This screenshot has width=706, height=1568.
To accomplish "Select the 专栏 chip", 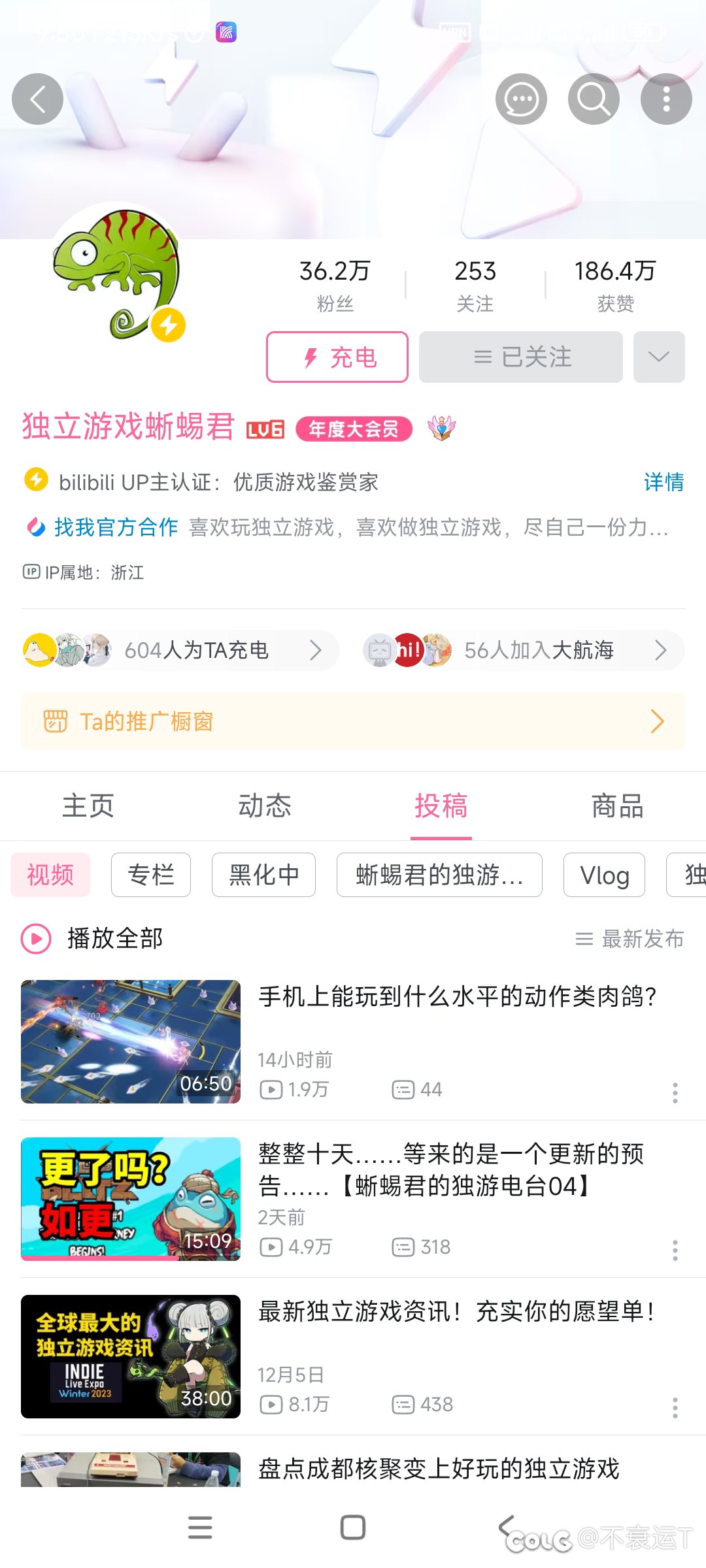I will click(x=151, y=875).
